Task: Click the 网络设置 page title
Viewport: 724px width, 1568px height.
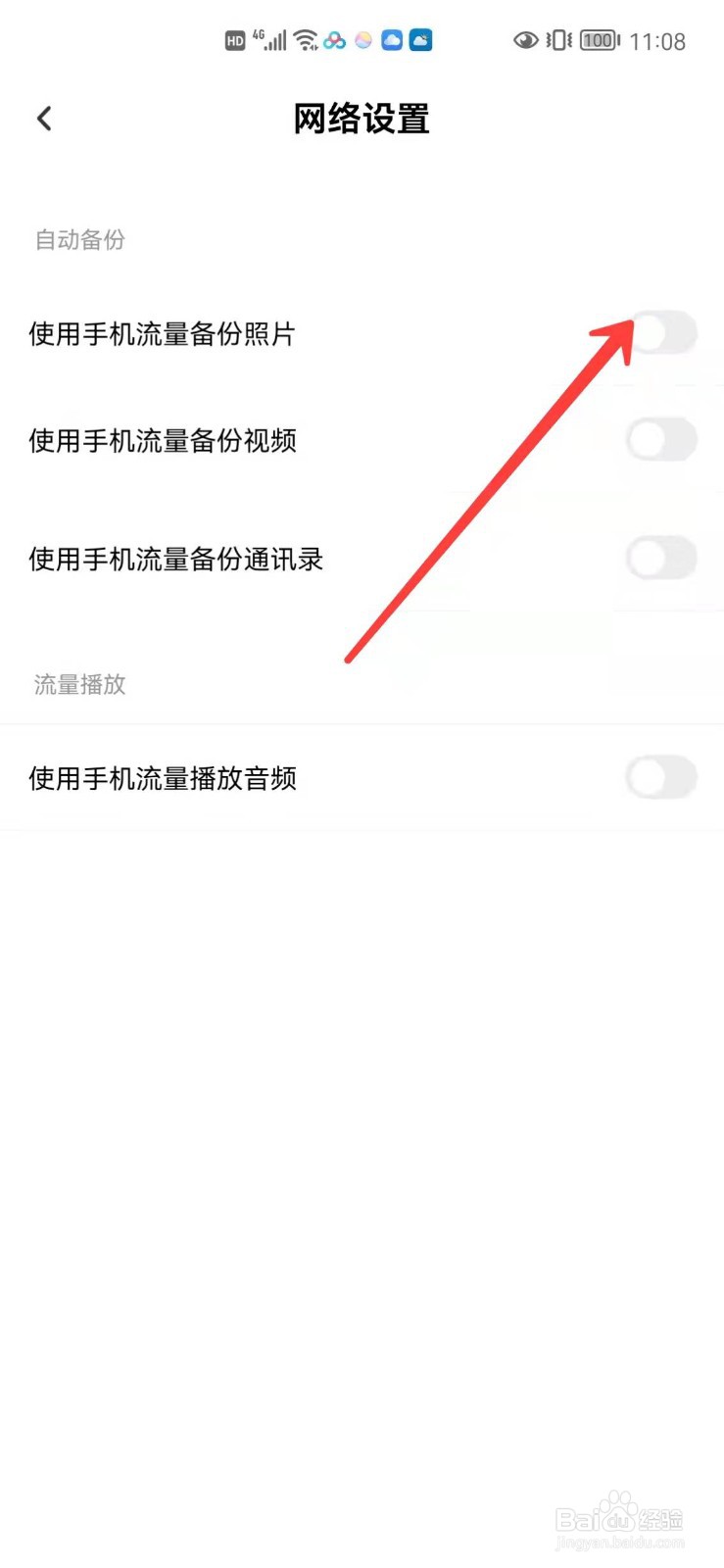Action: coord(361,118)
